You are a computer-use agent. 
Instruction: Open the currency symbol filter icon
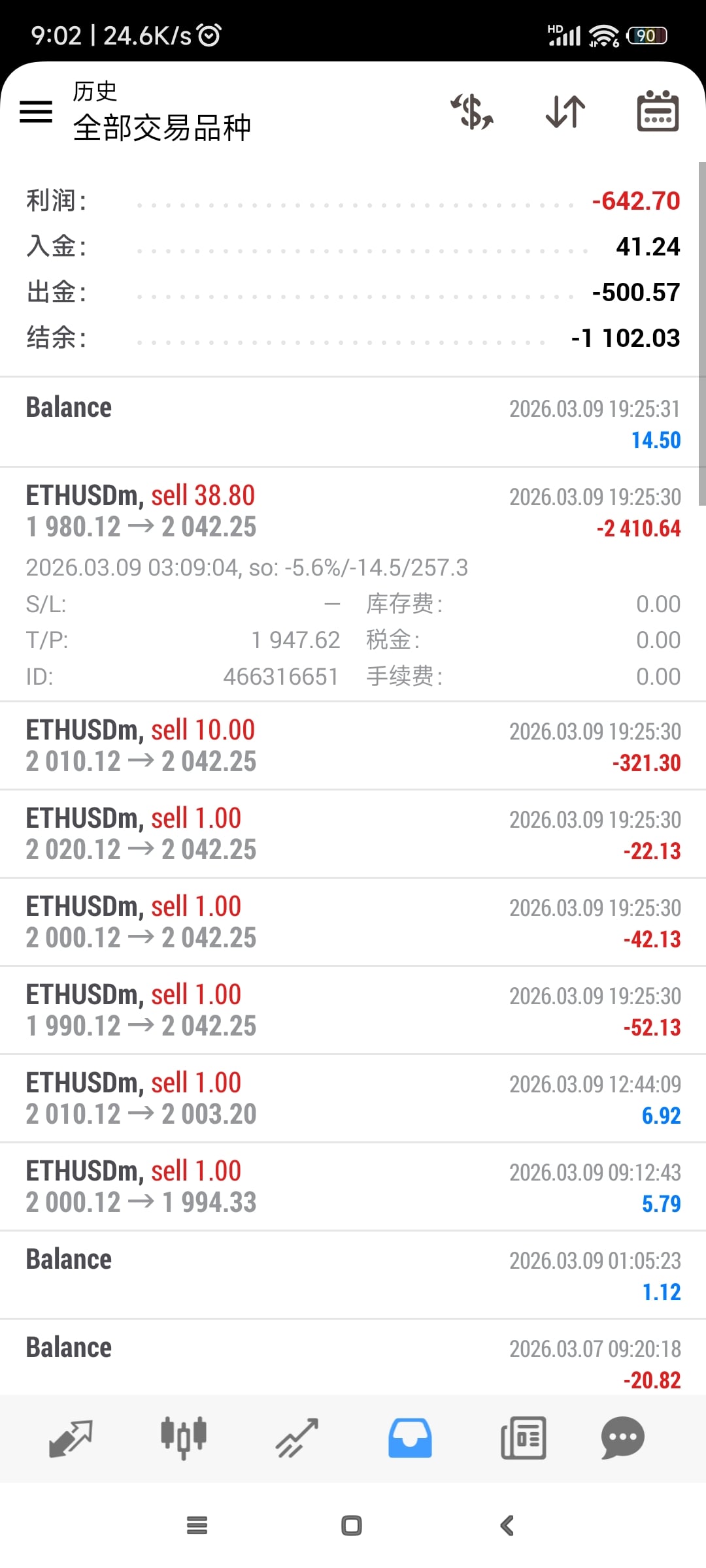(x=472, y=112)
